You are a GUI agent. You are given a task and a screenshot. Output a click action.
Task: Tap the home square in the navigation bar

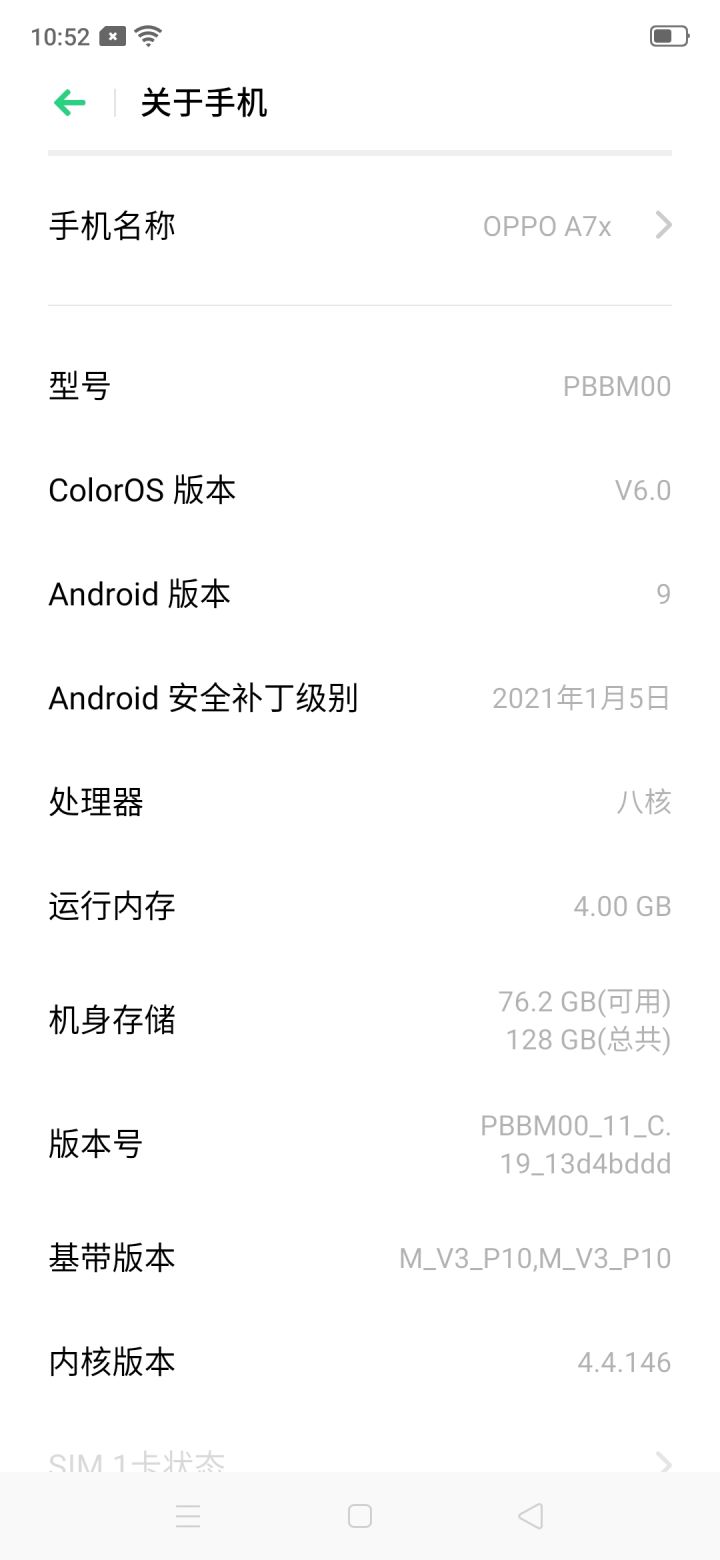[x=359, y=1516]
